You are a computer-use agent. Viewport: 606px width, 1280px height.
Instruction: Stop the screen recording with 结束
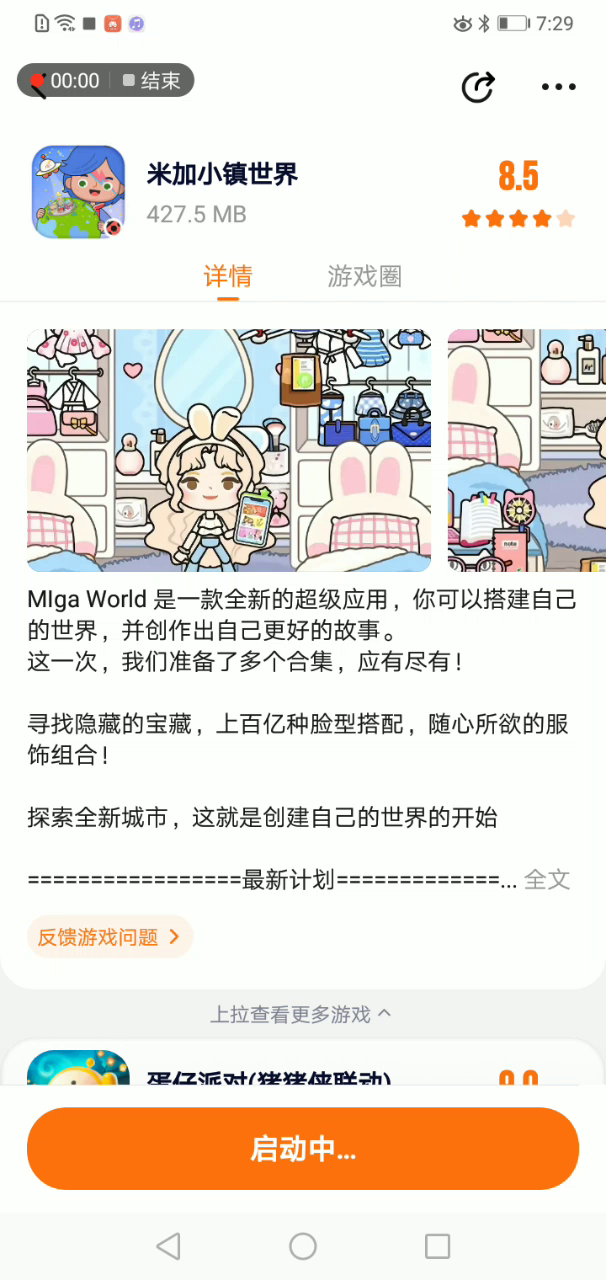pos(151,81)
